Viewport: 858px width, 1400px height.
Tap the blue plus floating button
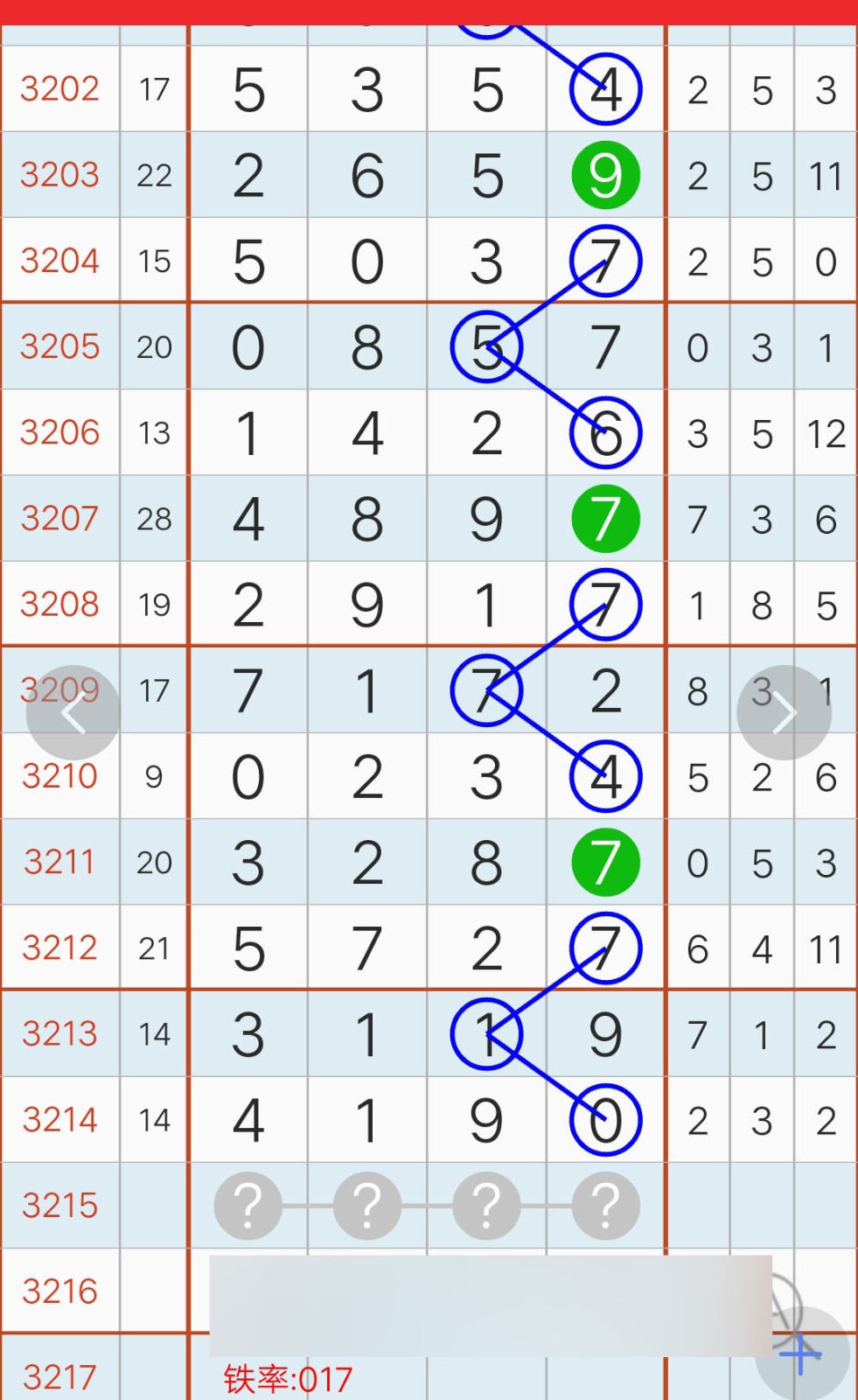coord(802,1354)
